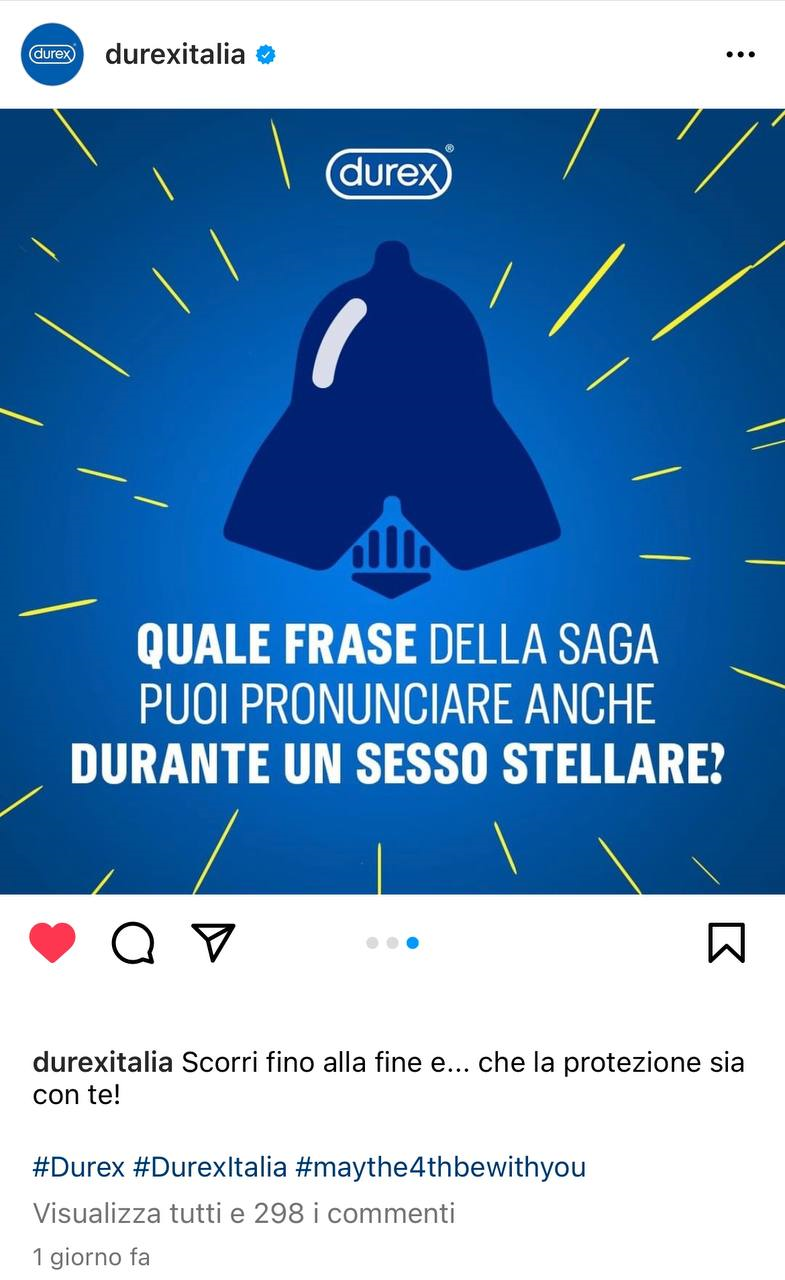Open the three-dot overflow menu
The height and width of the screenshot is (1280, 785).
click(740, 54)
